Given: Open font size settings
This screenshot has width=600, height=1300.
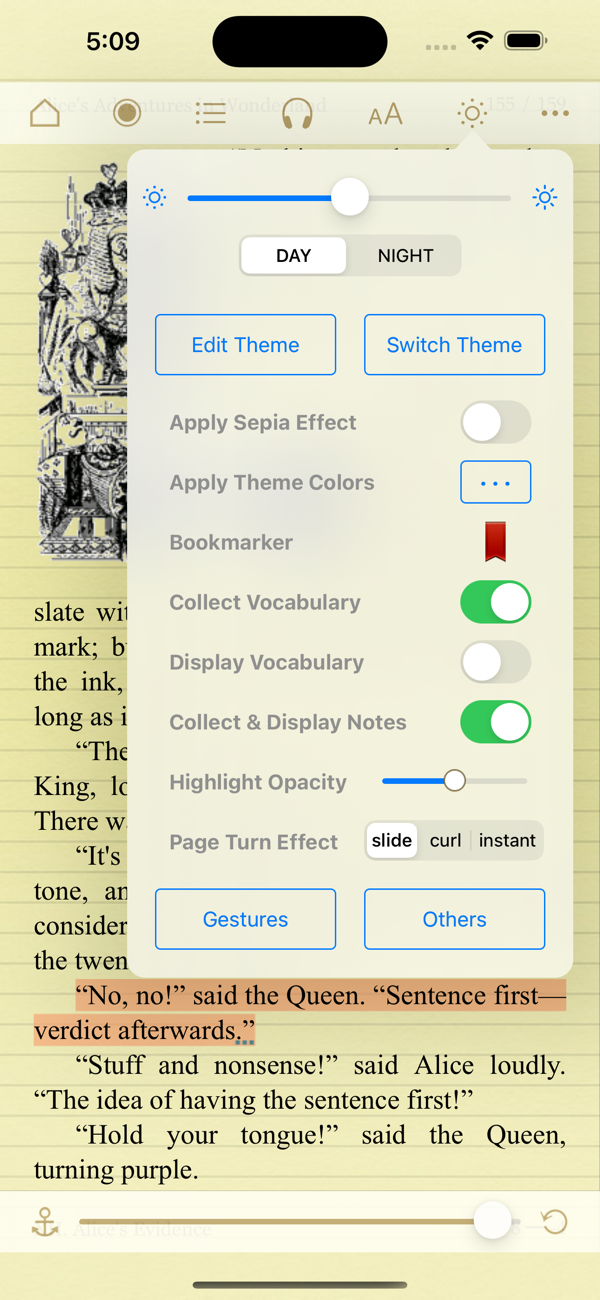Looking at the screenshot, I should 385,114.
